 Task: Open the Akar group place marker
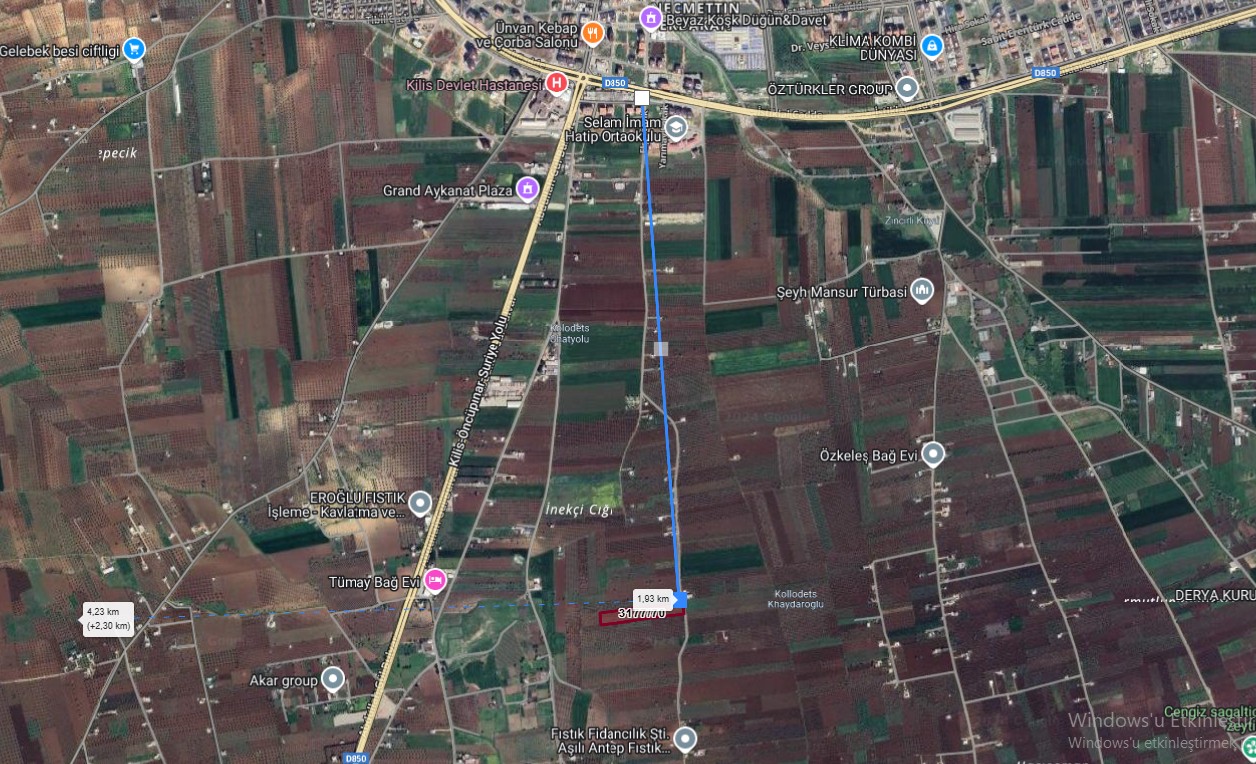click(x=333, y=681)
